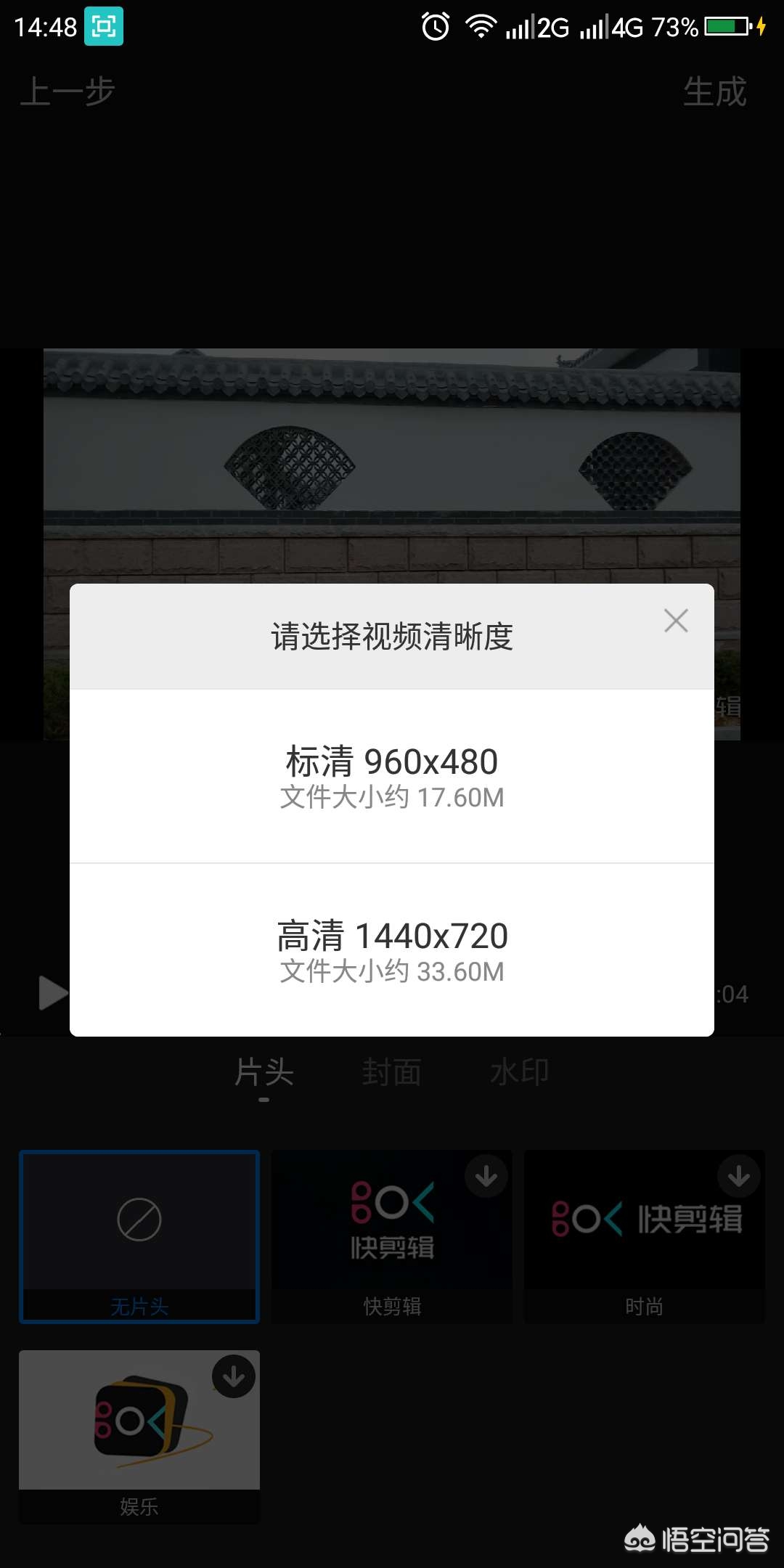Switch to the 封面 tab

click(392, 1073)
